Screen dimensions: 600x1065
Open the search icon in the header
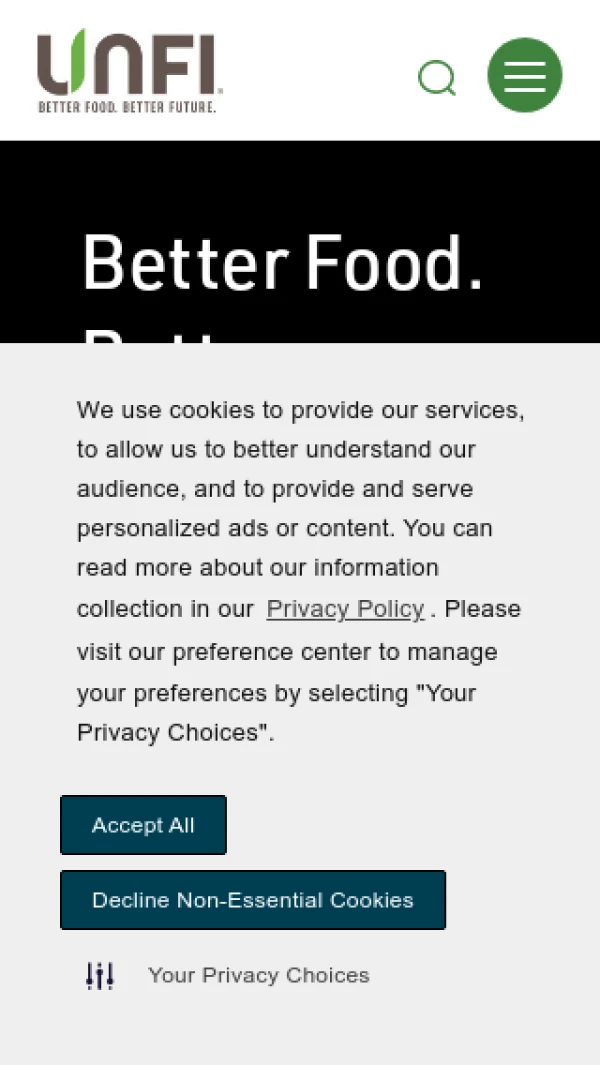point(437,77)
